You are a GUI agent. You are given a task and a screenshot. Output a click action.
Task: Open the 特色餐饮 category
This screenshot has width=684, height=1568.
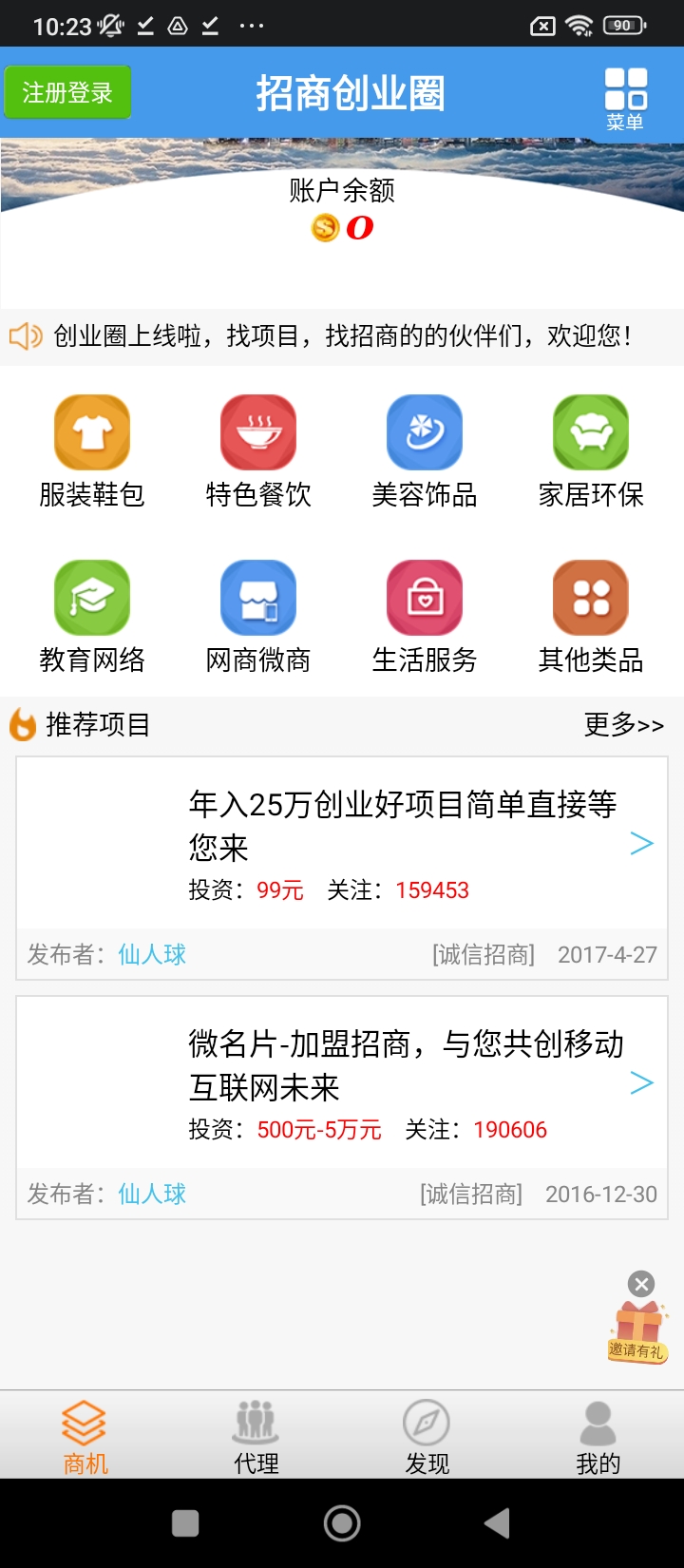tap(258, 452)
